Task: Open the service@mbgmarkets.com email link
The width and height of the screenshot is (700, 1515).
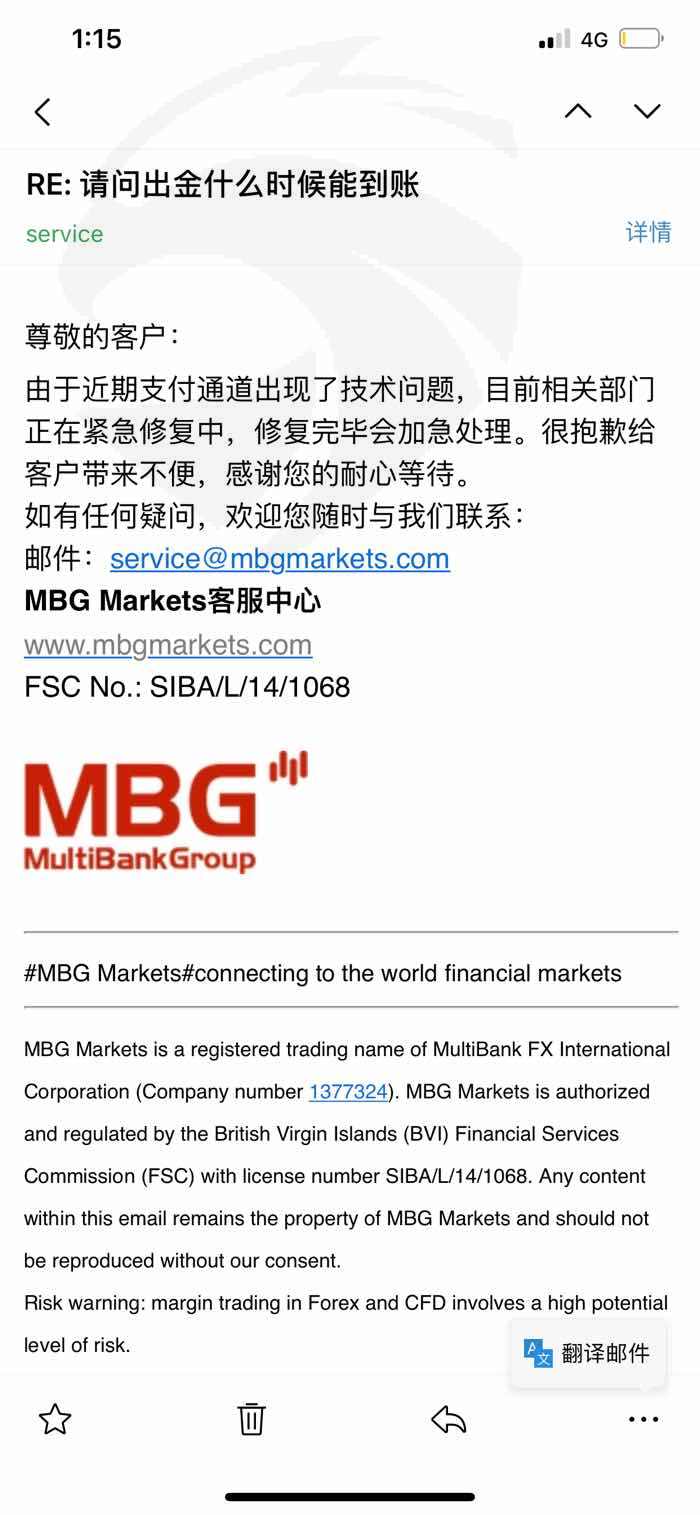Action: [279, 558]
